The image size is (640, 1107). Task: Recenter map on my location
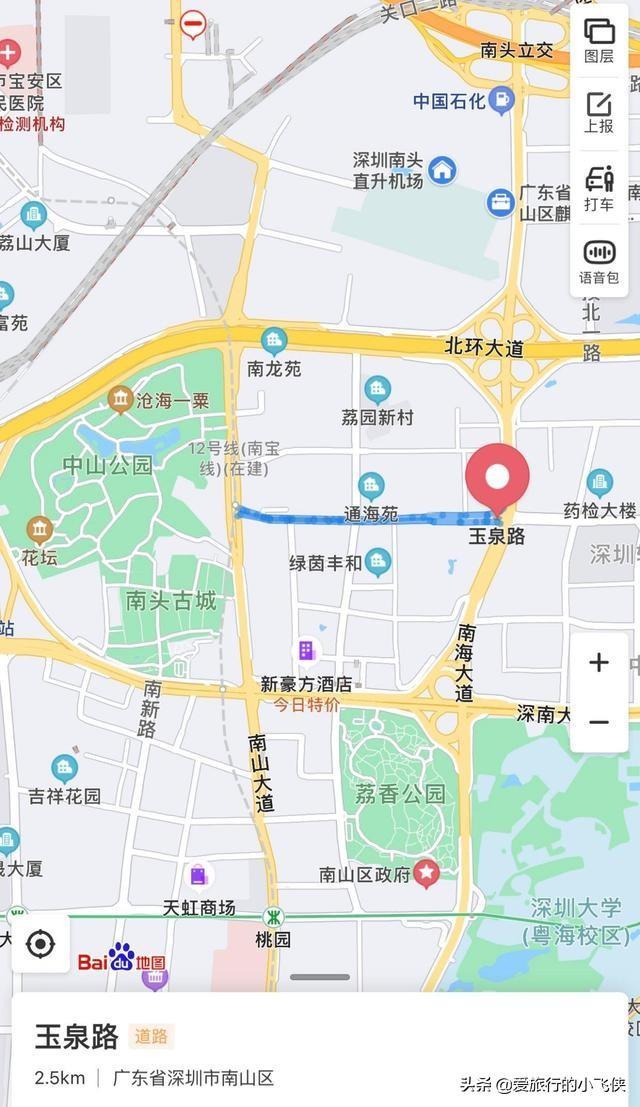tap(41, 943)
